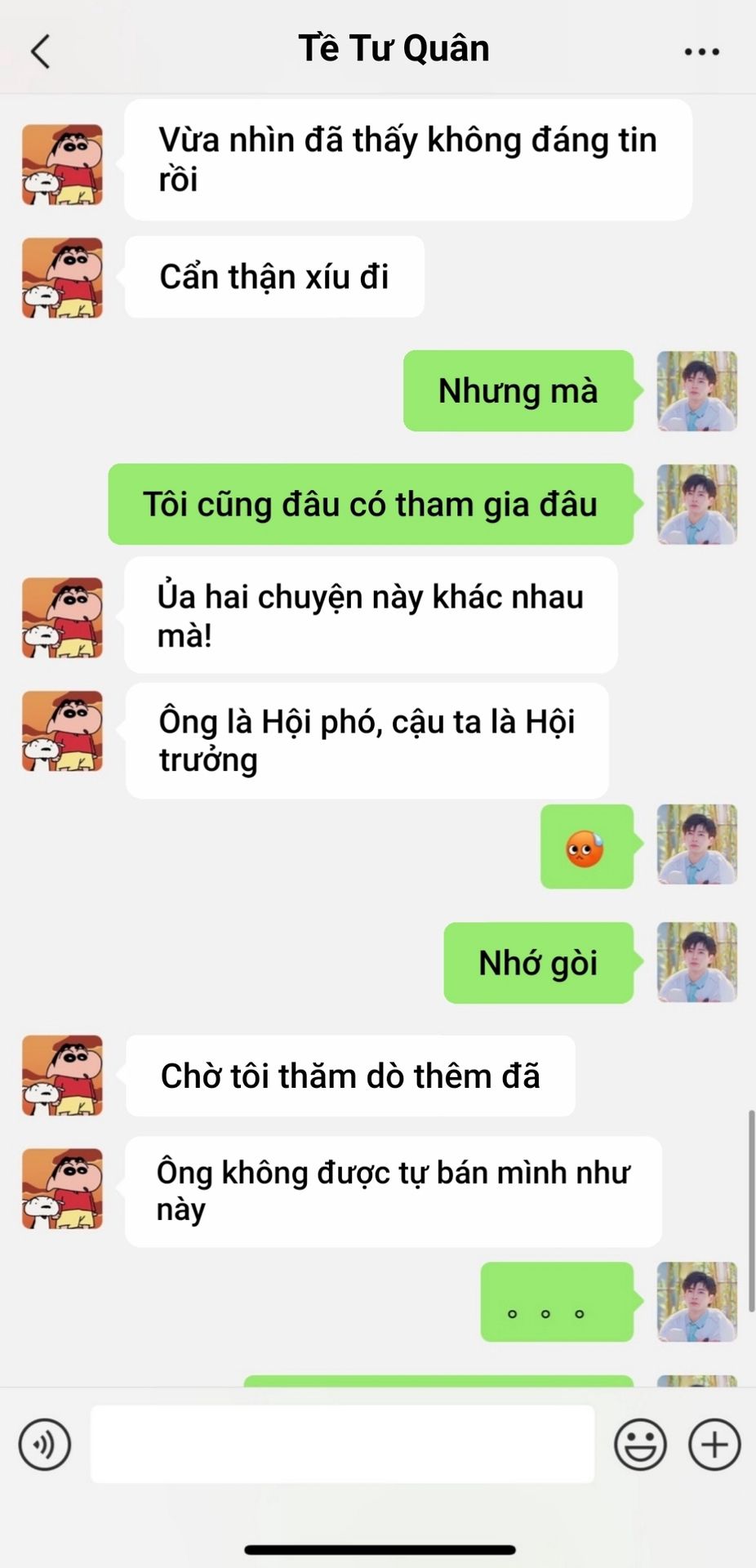The image size is (756, 1568).
Task: Open the avatar beside "Cẩn thận xíu đi"
Action: [62, 278]
